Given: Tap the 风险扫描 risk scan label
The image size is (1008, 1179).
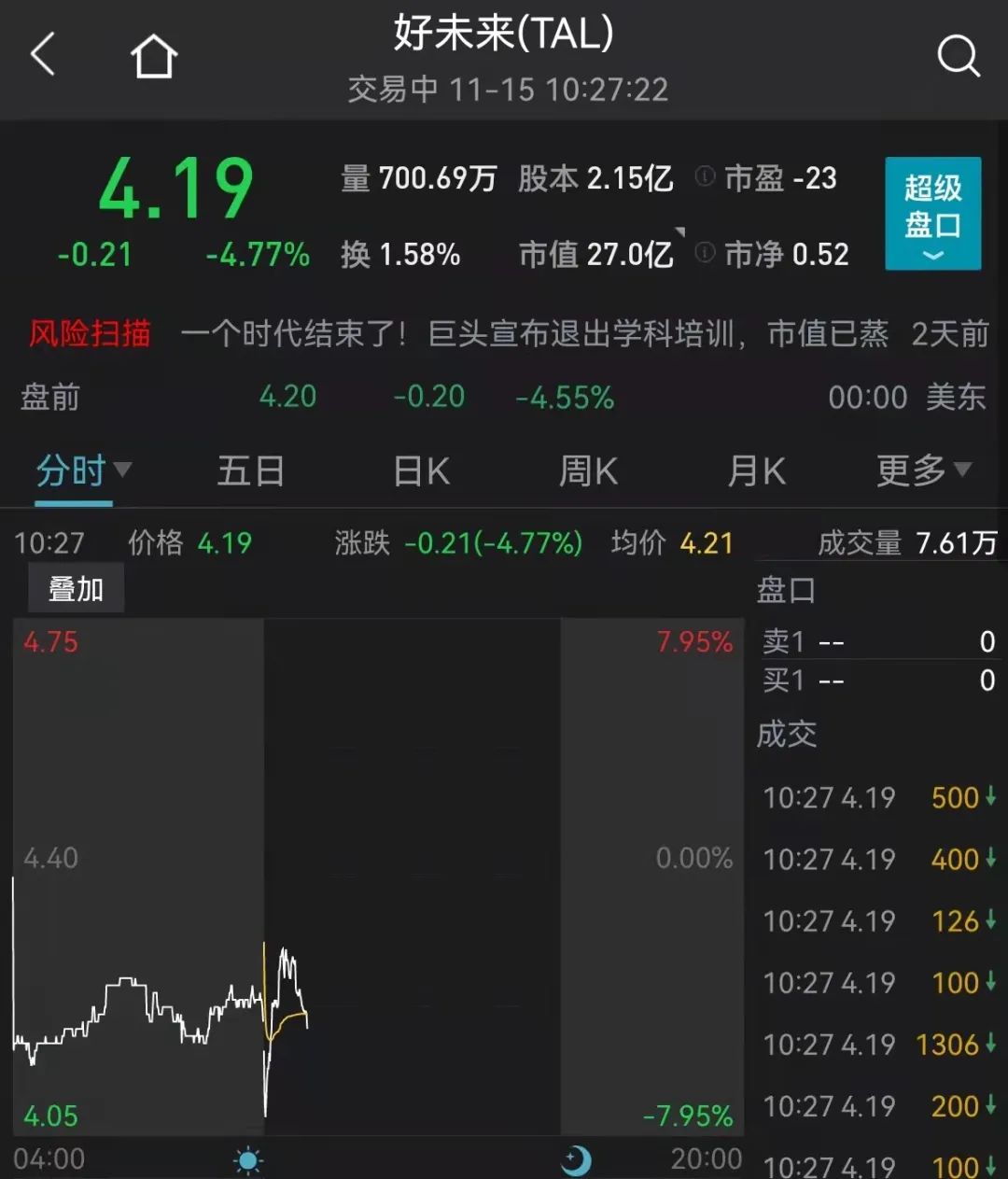Looking at the screenshot, I should pyautogui.click(x=92, y=333).
